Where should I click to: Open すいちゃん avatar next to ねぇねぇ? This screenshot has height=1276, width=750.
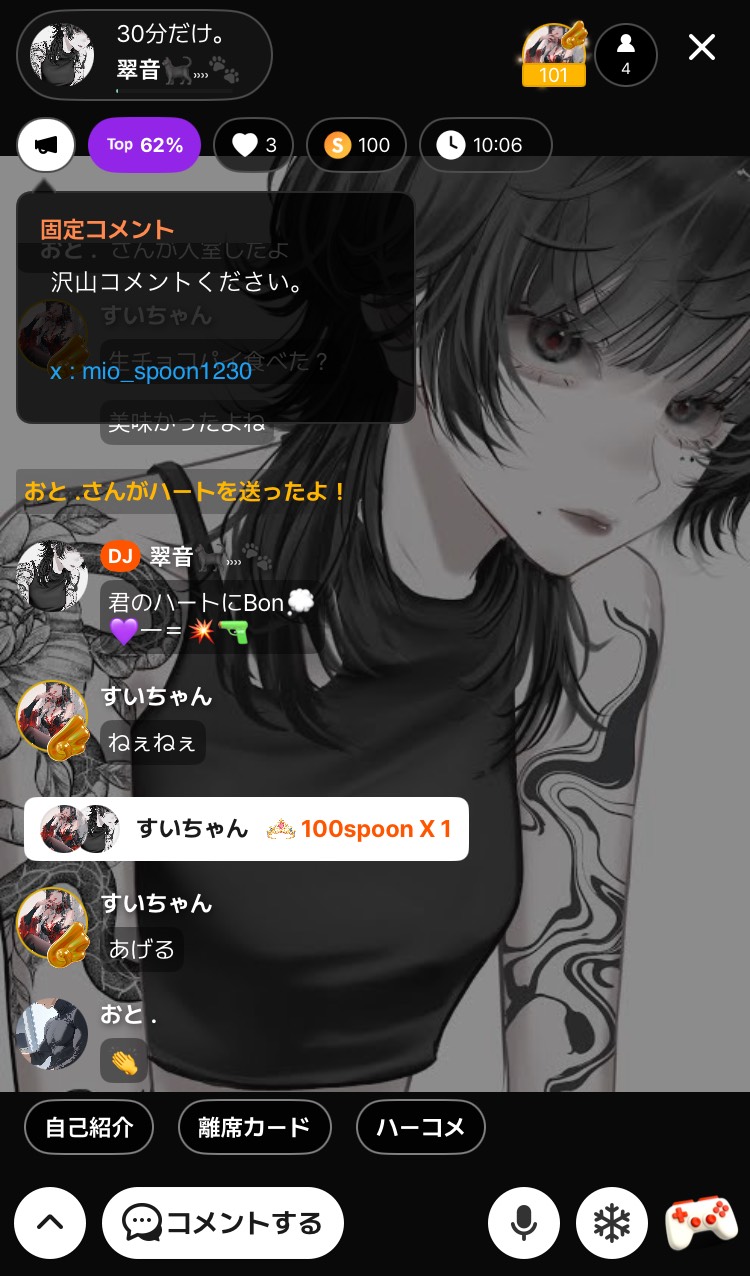click(51, 716)
